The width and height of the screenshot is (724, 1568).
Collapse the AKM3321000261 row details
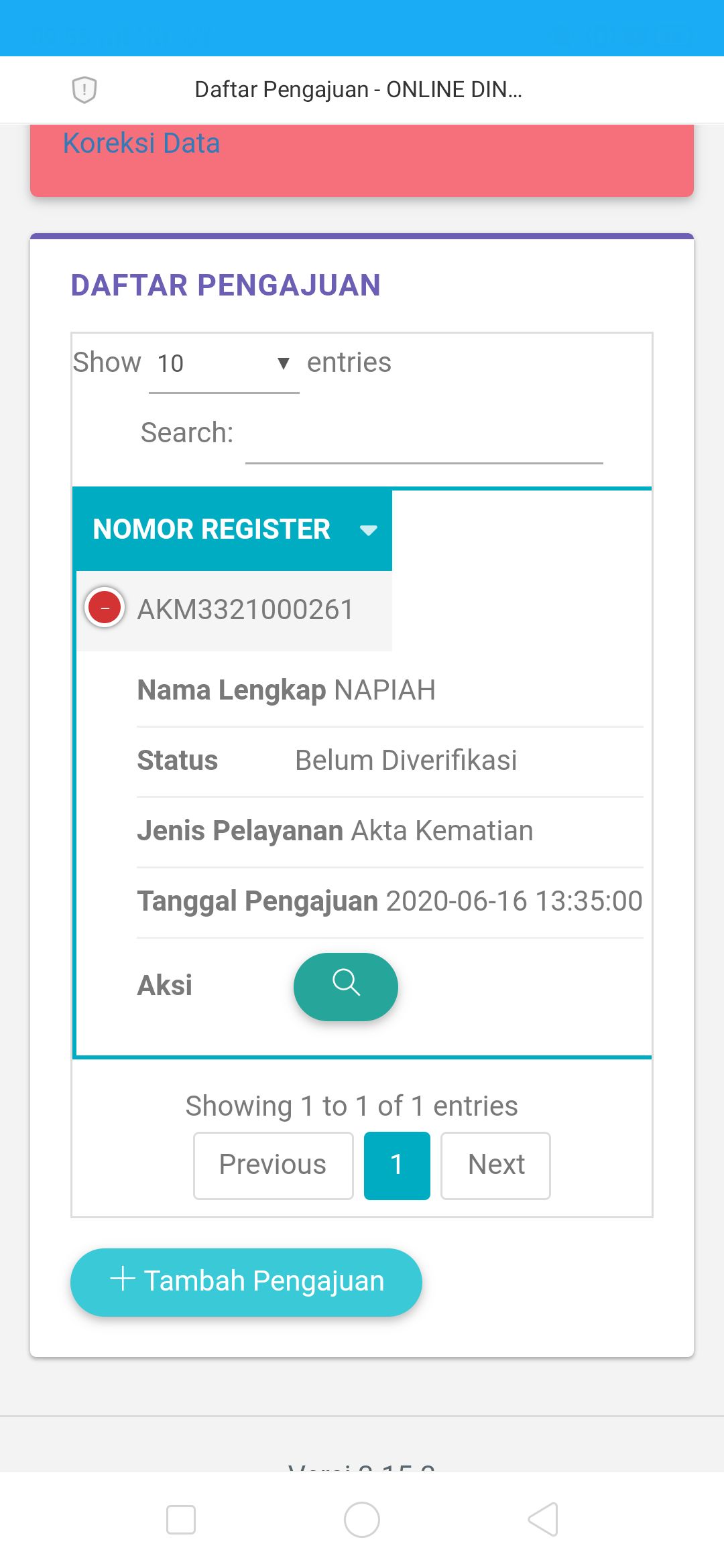105,607
